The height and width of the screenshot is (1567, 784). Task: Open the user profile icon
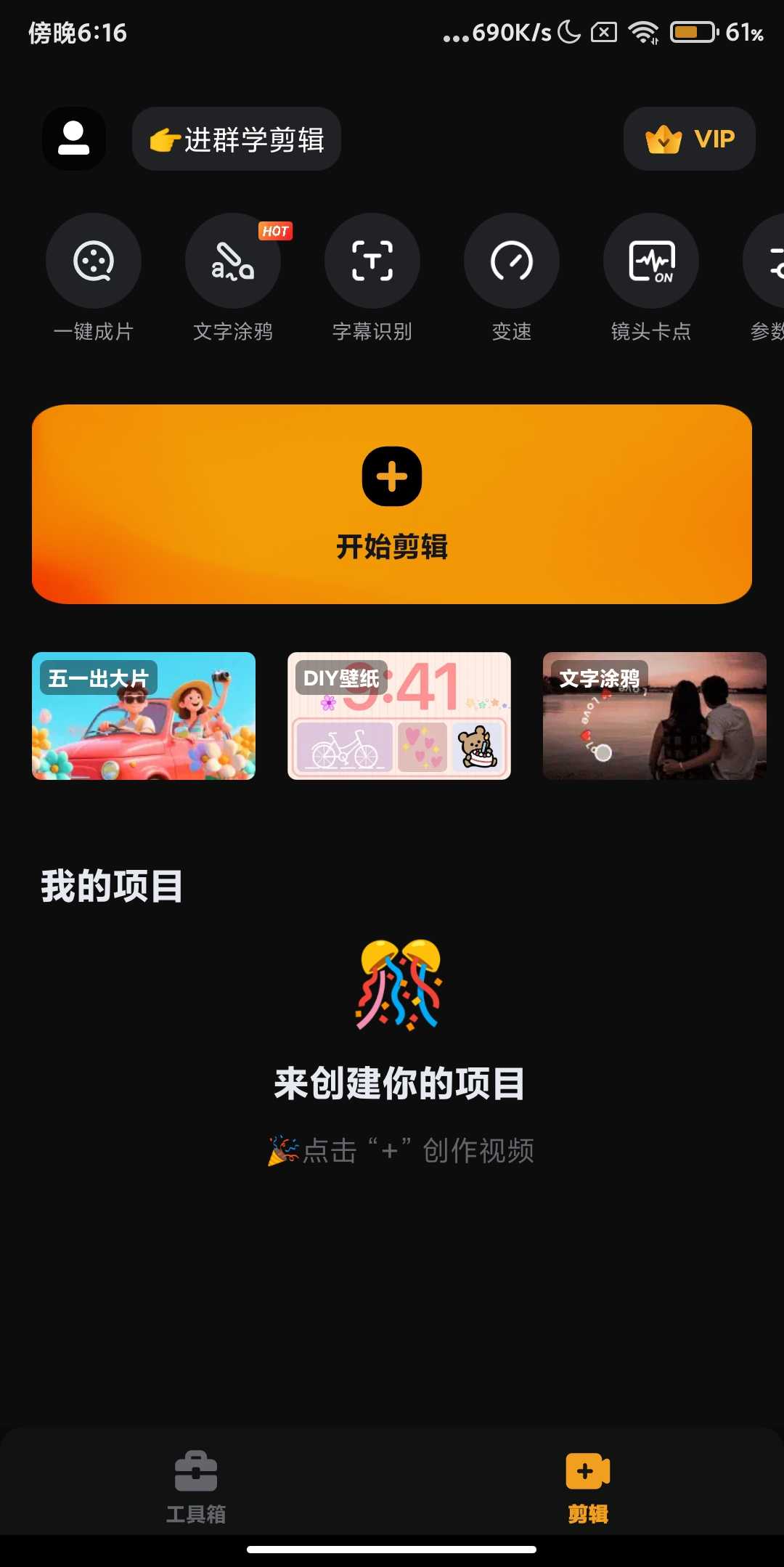(74, 139)
